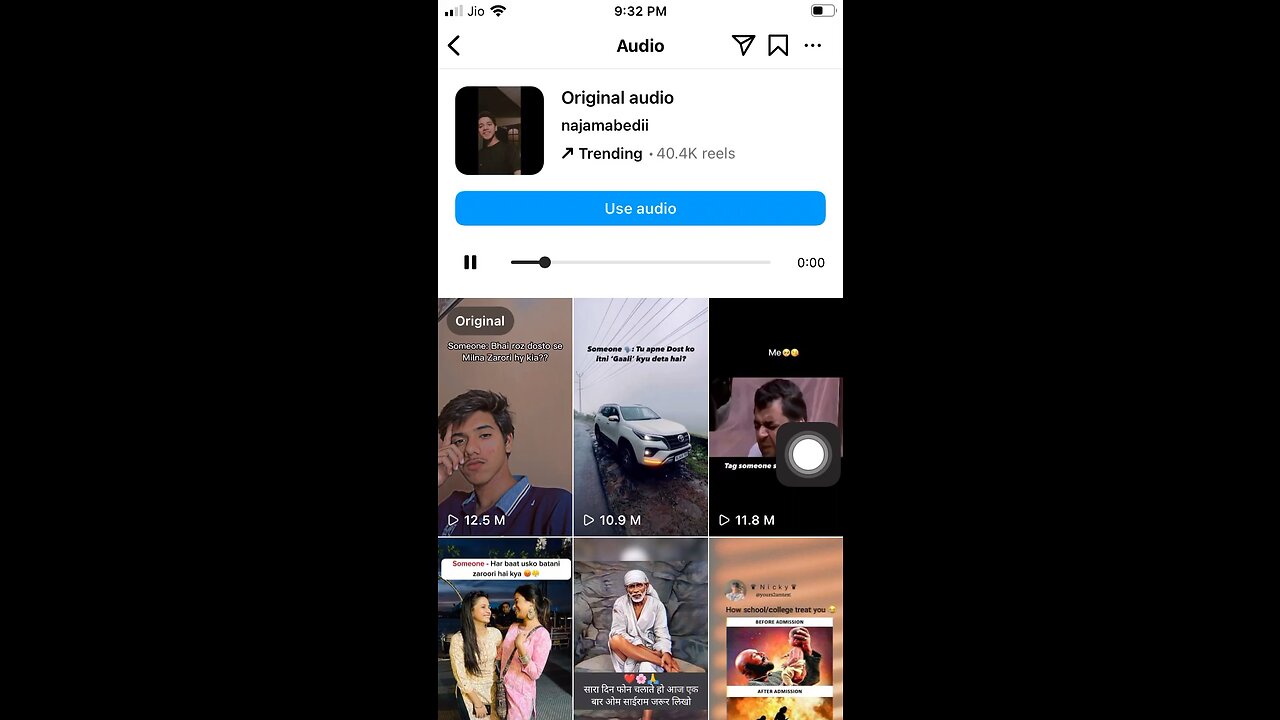This screenshot has height=720, width=1280.
Task: Save this audio with the bookmark icon
Action: (778, 45)
